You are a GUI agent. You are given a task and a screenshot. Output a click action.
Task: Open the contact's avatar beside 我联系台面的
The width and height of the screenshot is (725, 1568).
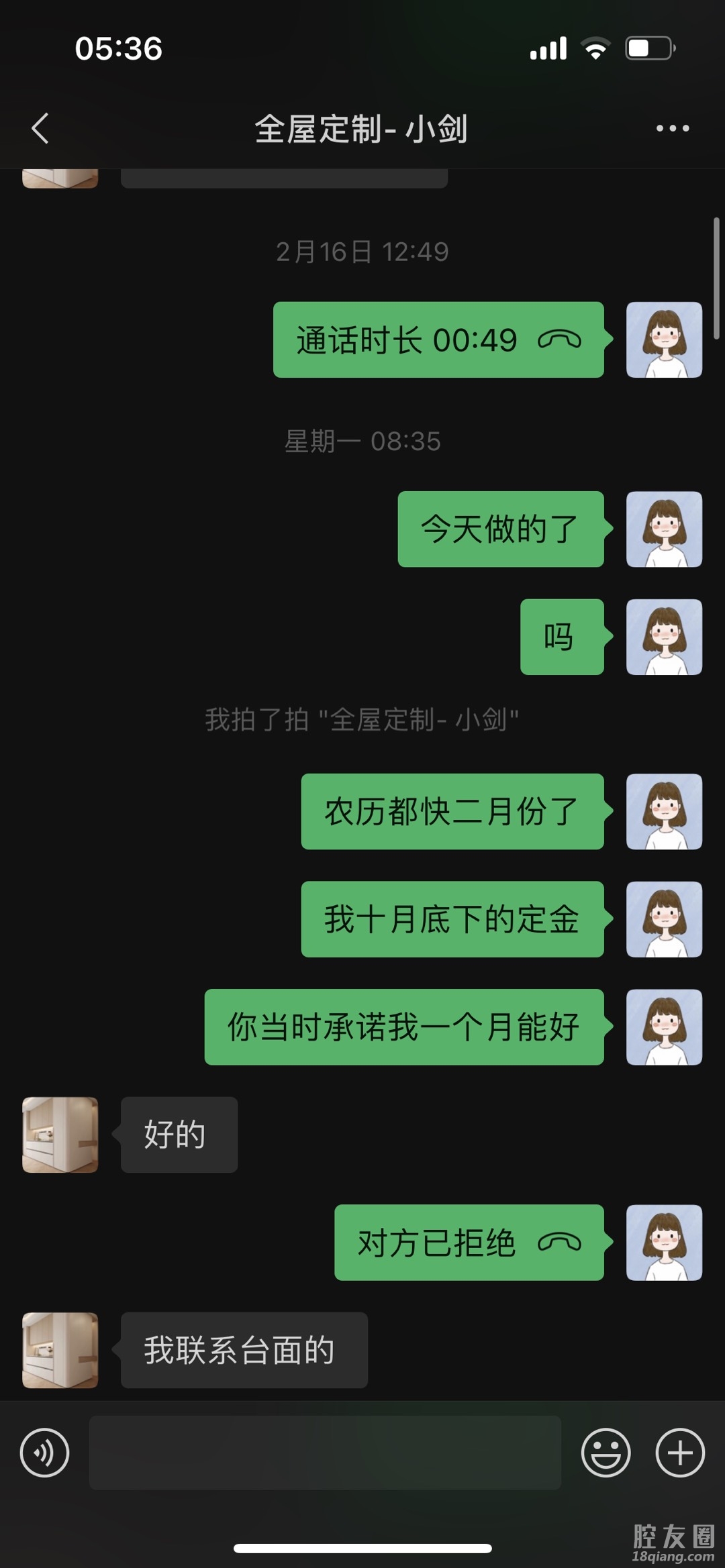[x=60, y=1350]
